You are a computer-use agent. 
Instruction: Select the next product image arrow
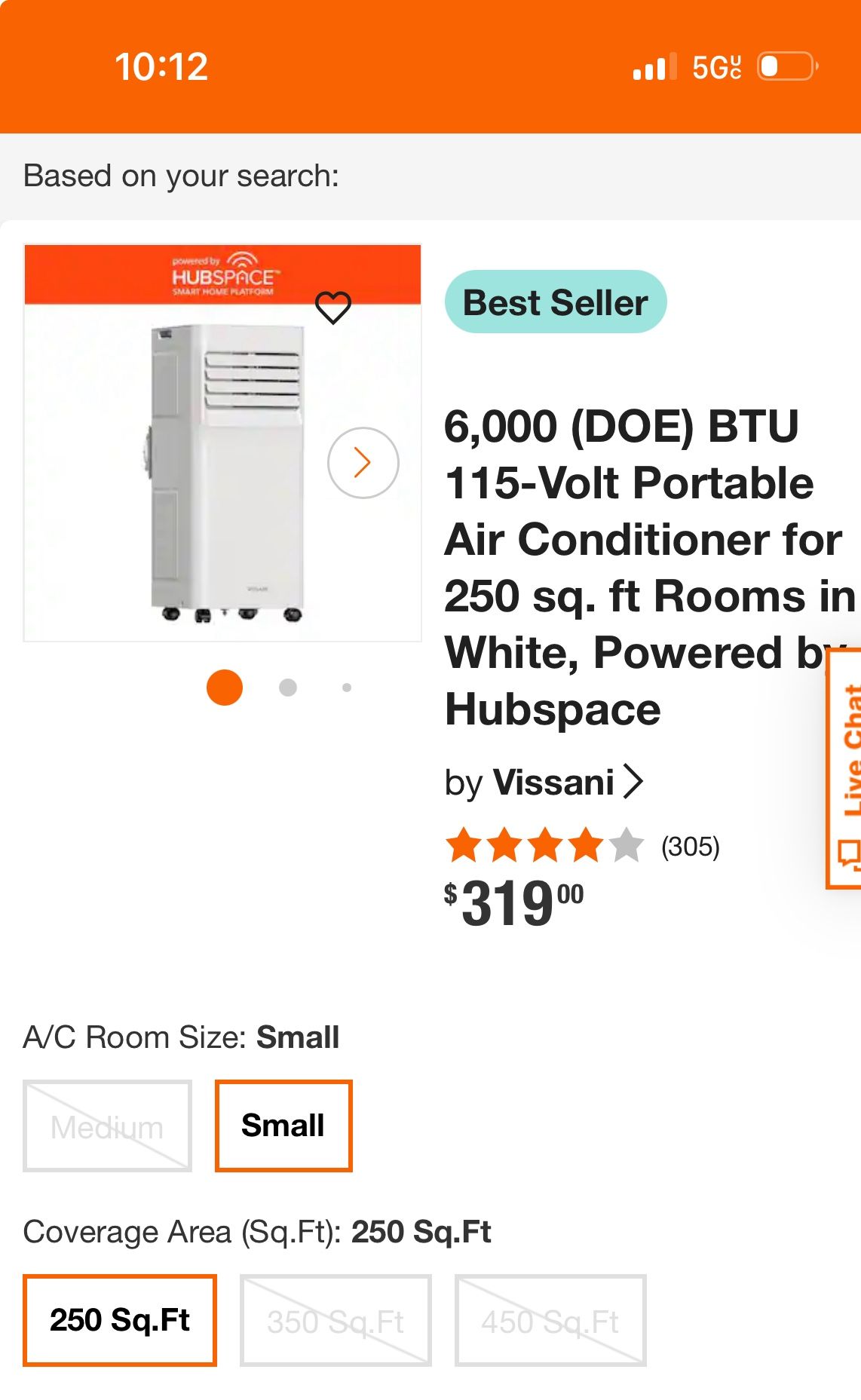[x=364, y=462]
